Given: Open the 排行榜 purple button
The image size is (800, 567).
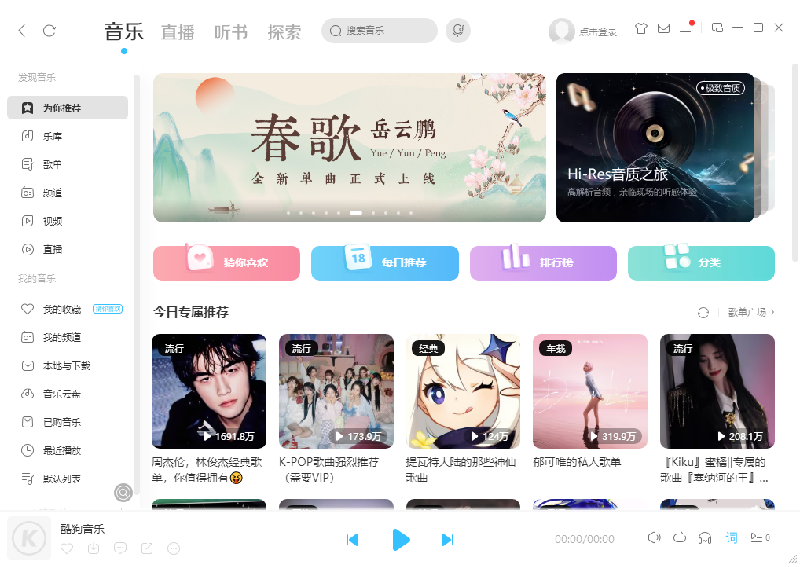Looking at the screenshot, I should 543,262.
